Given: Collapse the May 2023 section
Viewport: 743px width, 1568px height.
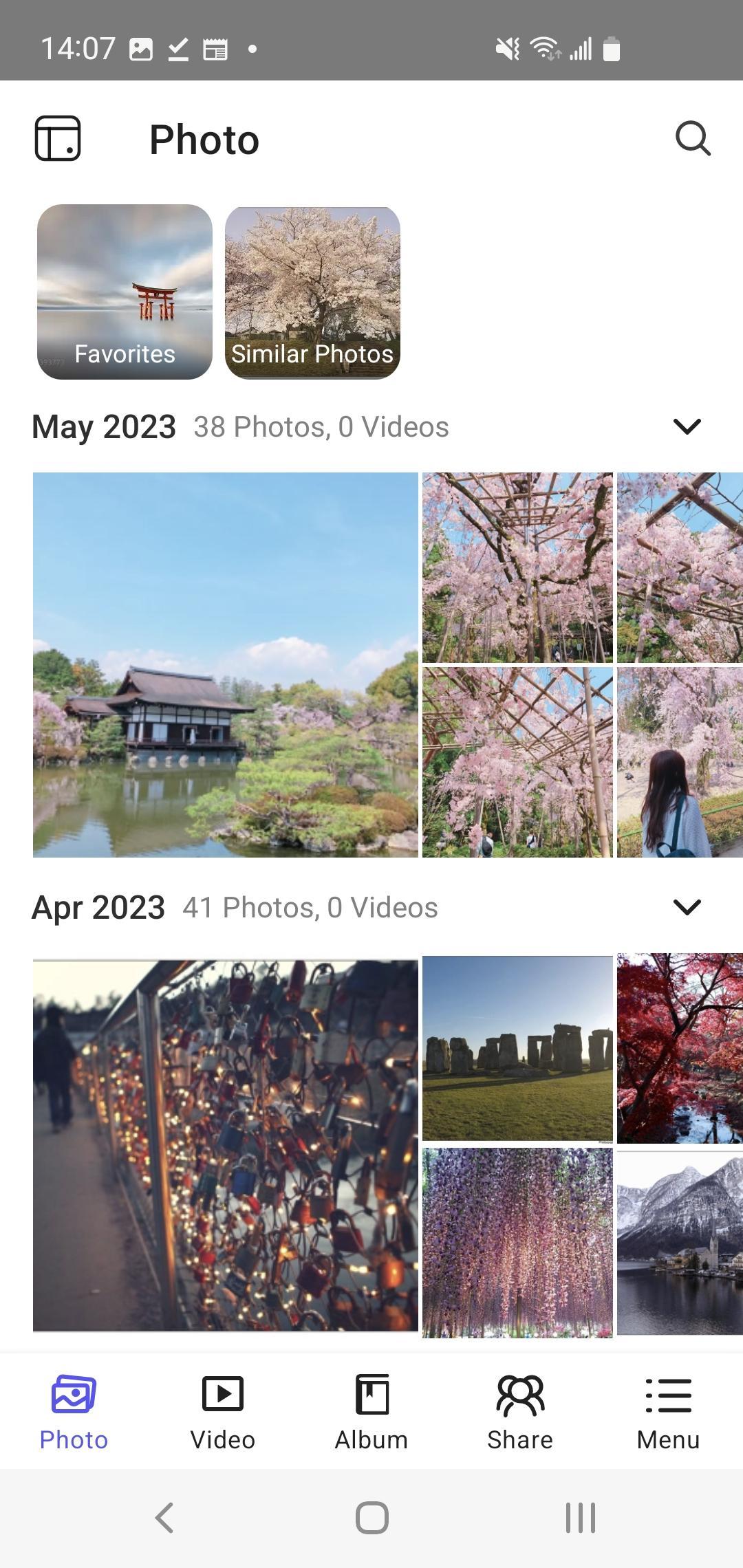Looking at the screenshot, I should (687, 426).
